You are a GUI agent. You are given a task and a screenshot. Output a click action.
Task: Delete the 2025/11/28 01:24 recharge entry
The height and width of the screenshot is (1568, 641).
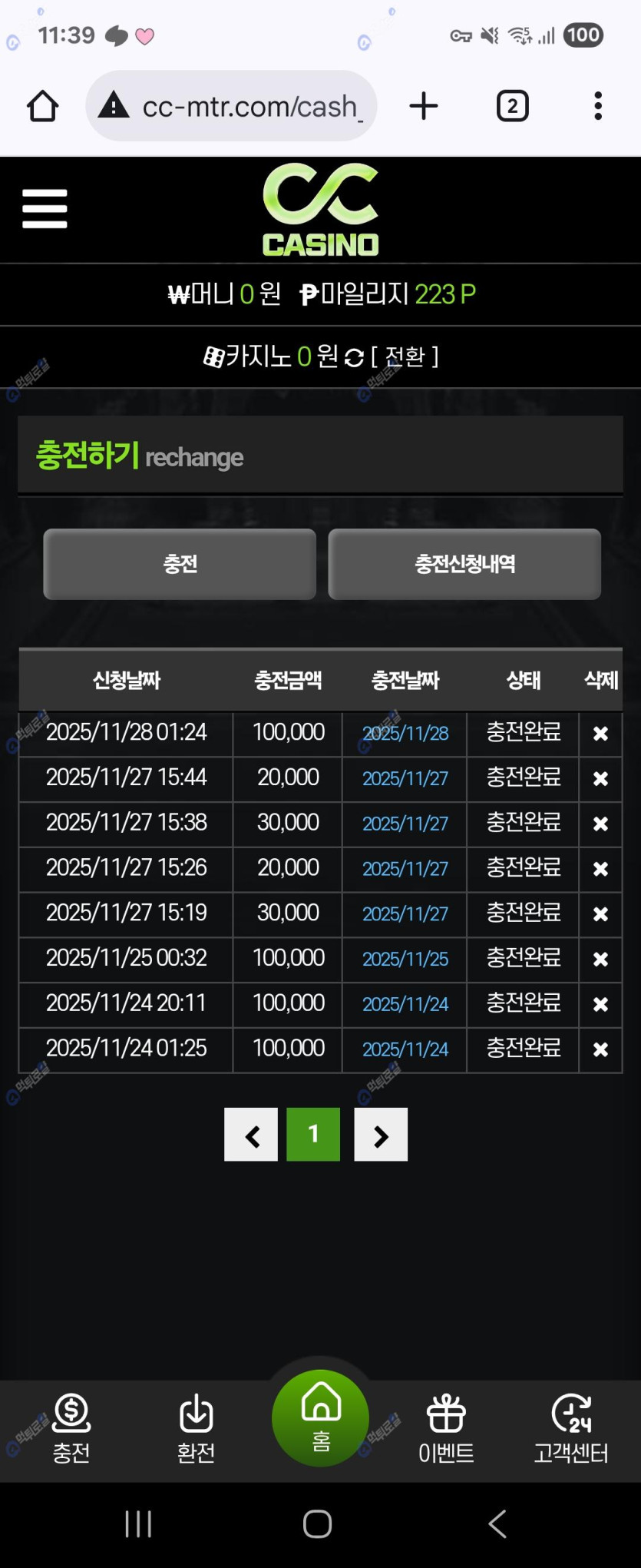600,734
